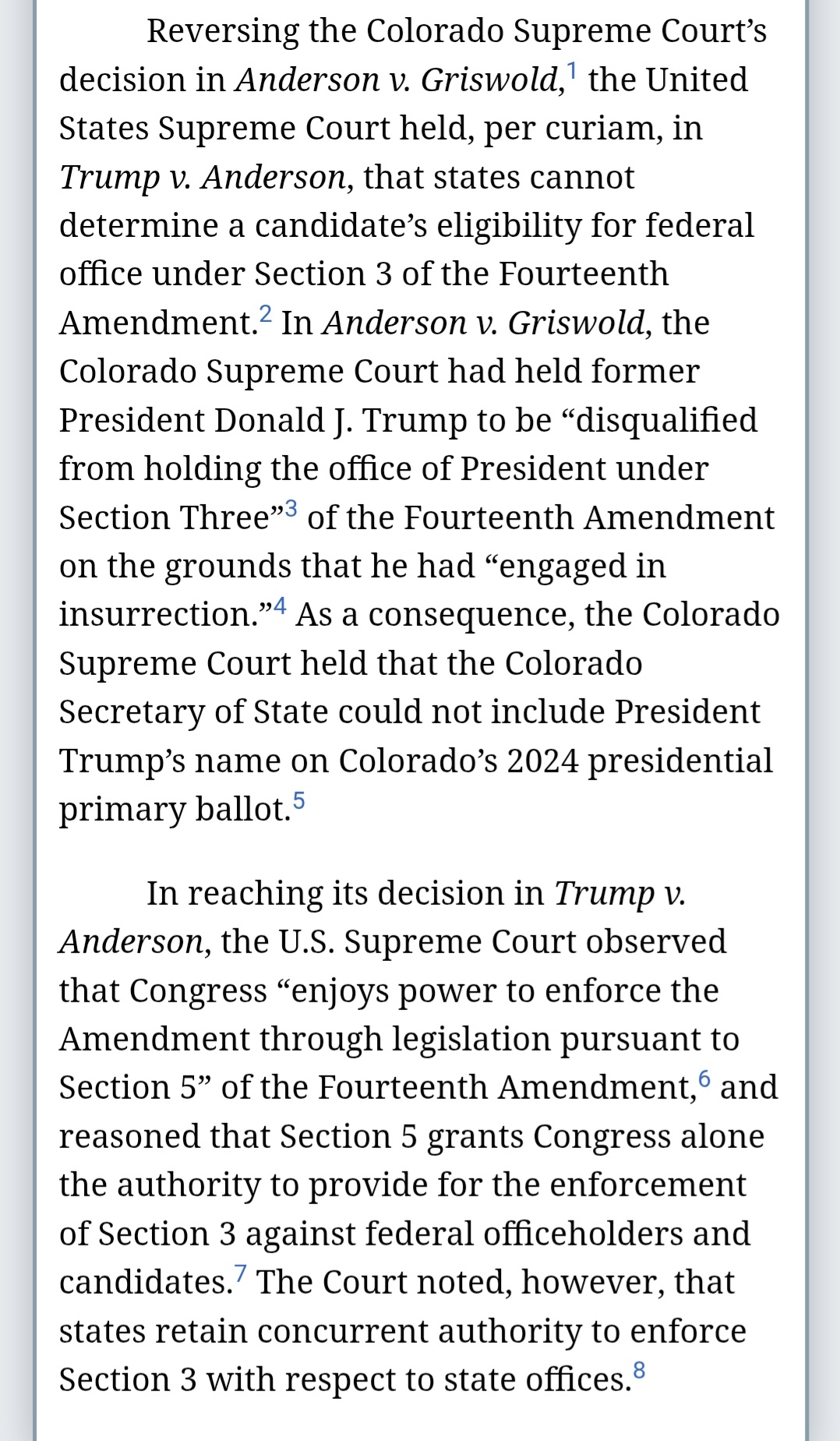View footnote 3 after "Section Three"
Screen dimensions: 840x1441
pos(291,509)
